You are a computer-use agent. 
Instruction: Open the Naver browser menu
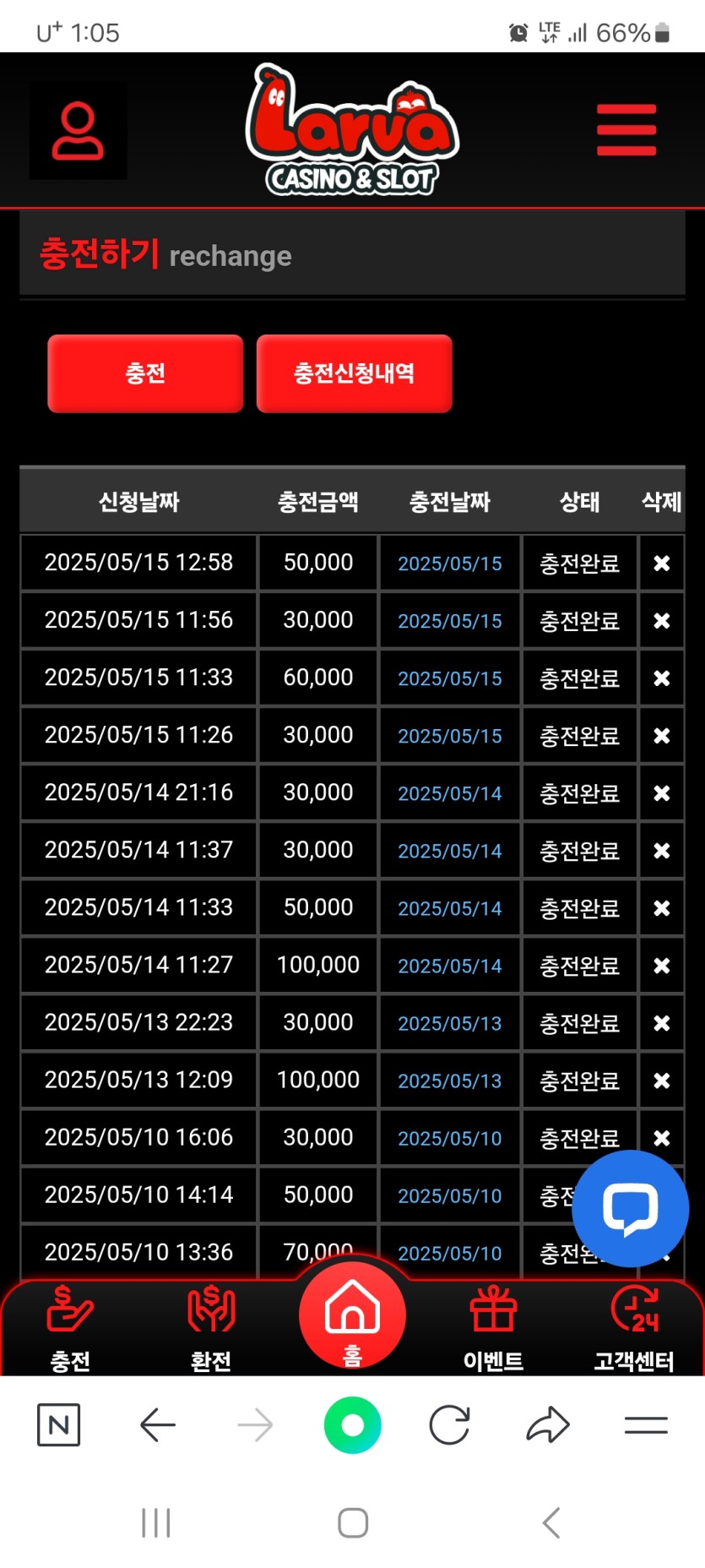646,1426
